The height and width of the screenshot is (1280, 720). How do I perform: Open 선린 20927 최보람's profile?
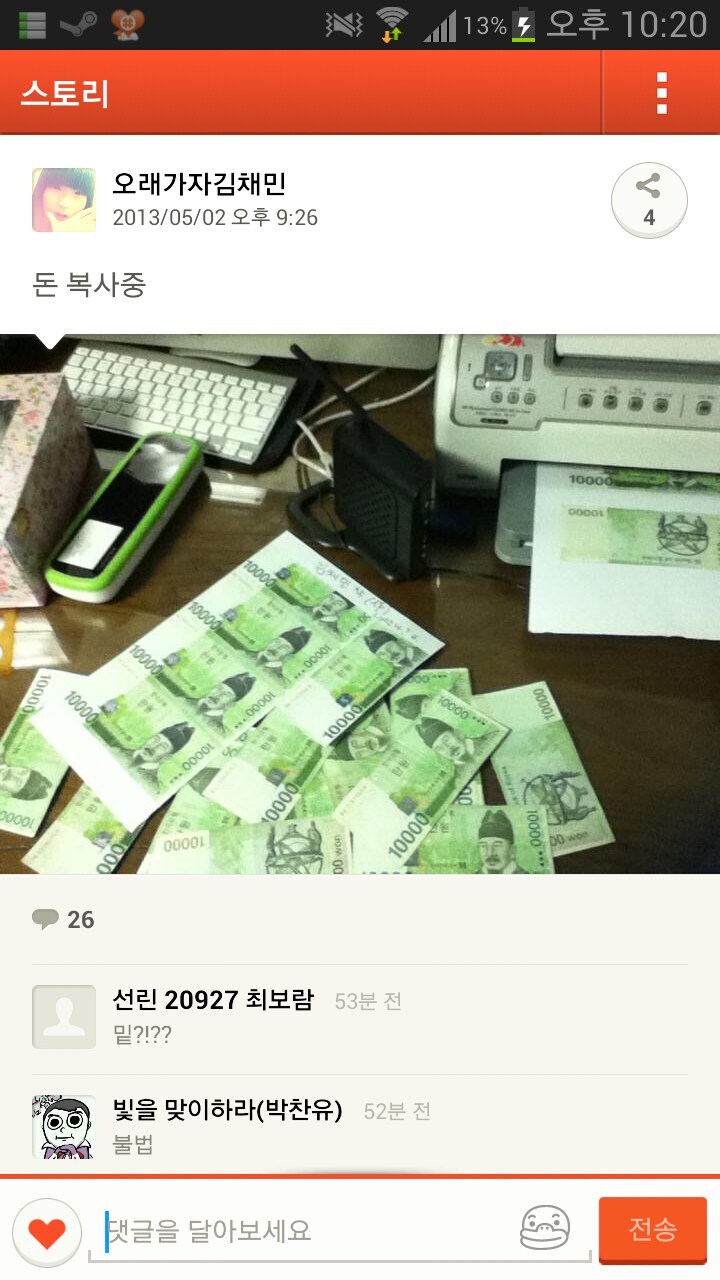64,1017
